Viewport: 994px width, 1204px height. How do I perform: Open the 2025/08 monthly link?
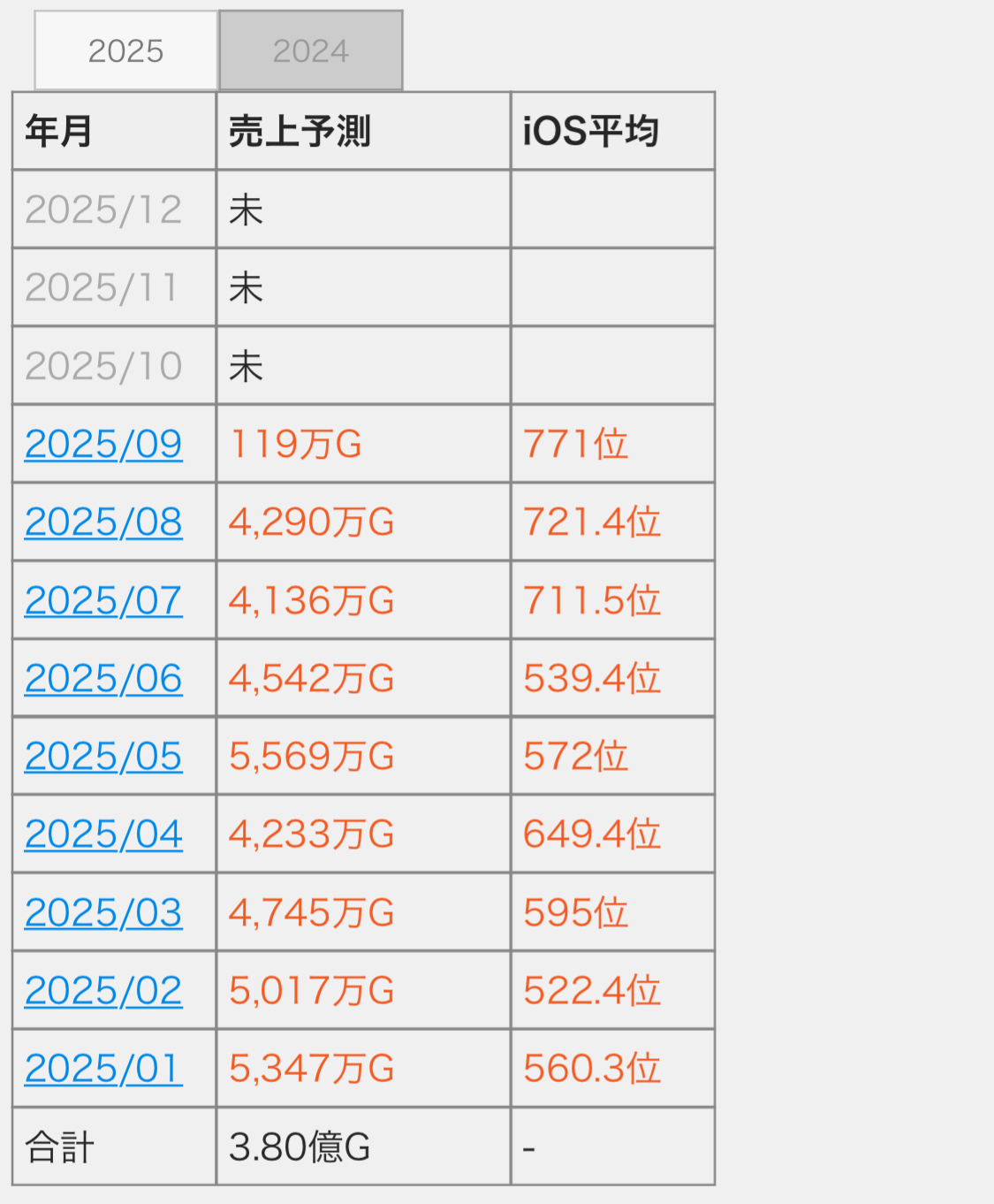103,522
